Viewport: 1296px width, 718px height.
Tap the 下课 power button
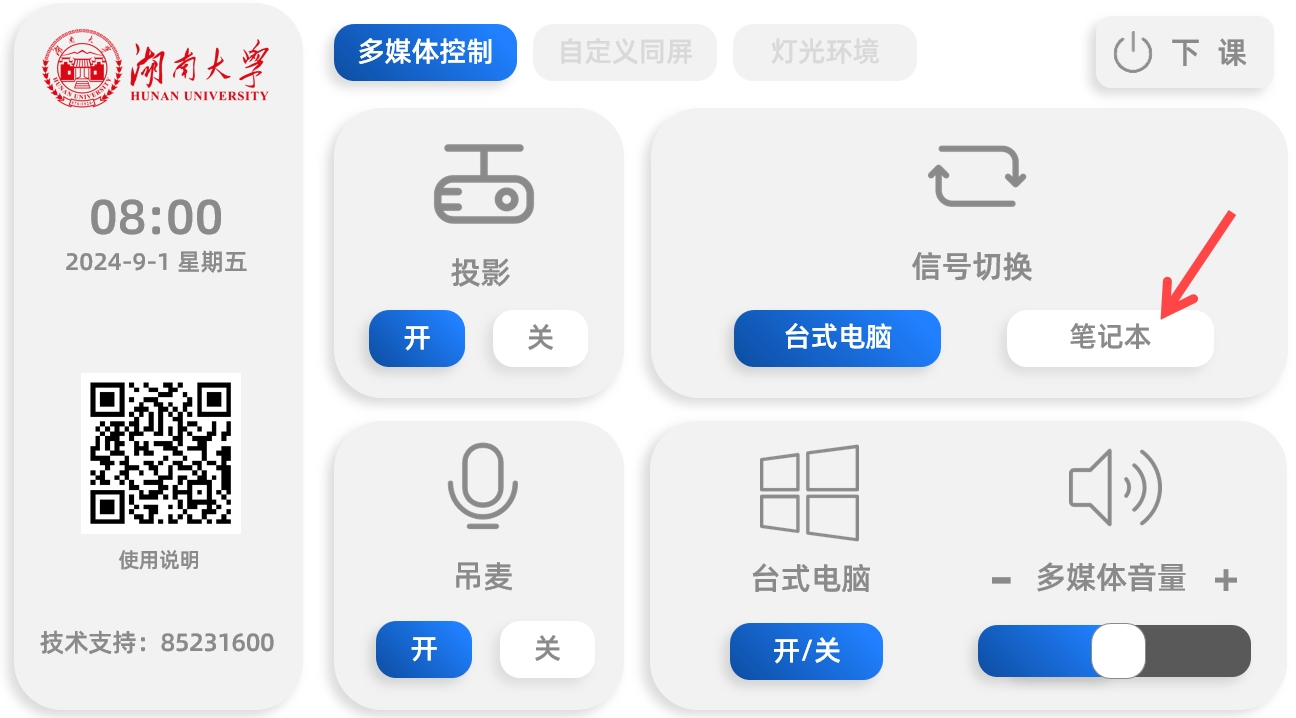tap(1185, 53)
